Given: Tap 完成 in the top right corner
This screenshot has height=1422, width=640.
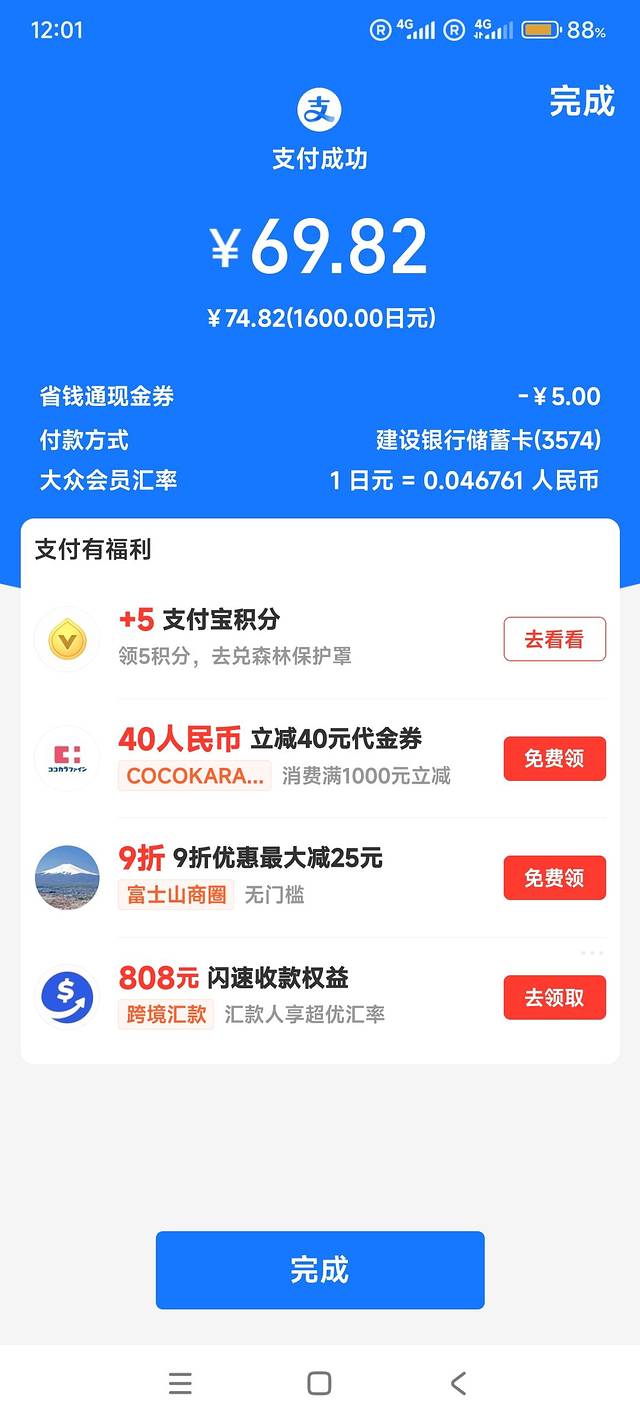Looking at the screenshot, I should click(x=581, y=101).
